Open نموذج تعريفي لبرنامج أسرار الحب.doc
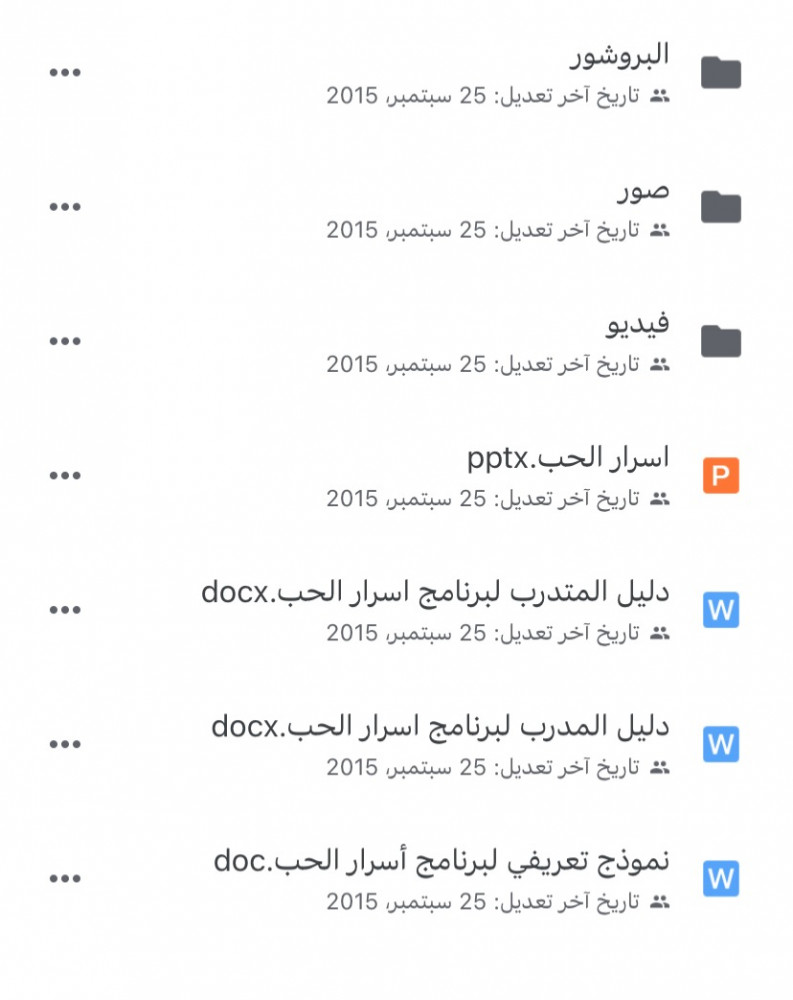This screenshot has width=793, height=1000. [441, 861]
